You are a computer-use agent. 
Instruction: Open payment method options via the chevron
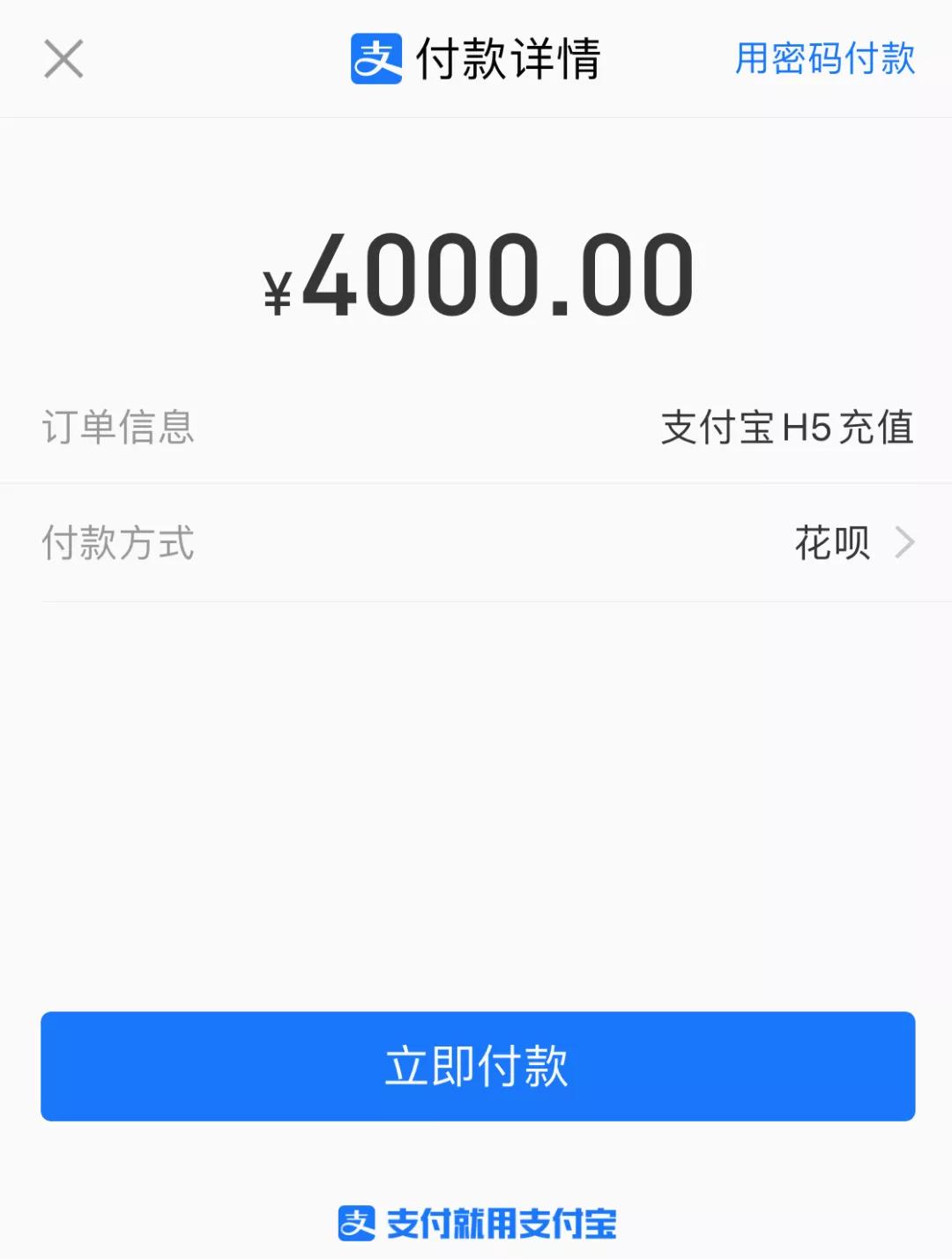click(x=903, y=543)
